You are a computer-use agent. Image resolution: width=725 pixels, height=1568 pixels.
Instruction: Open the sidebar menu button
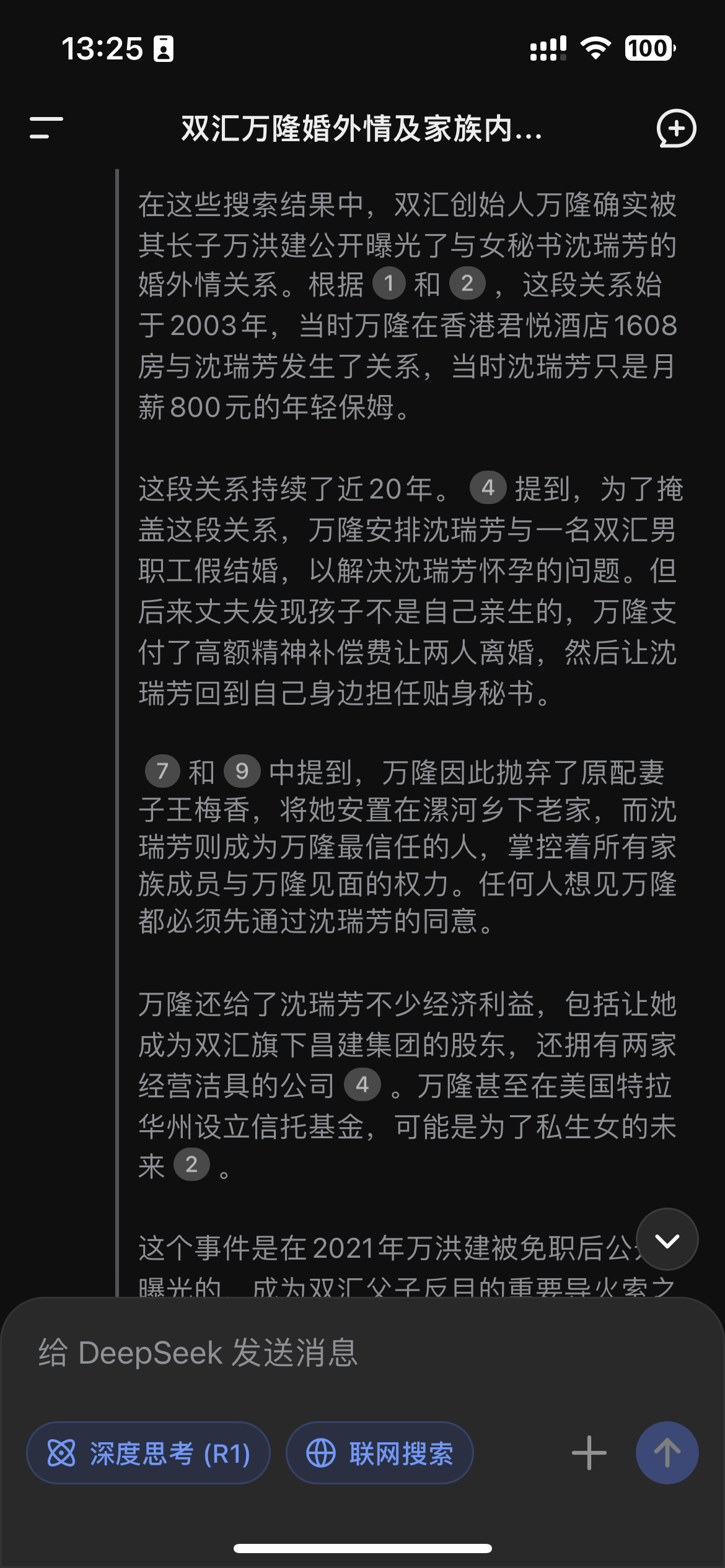[x=46, y=128]
